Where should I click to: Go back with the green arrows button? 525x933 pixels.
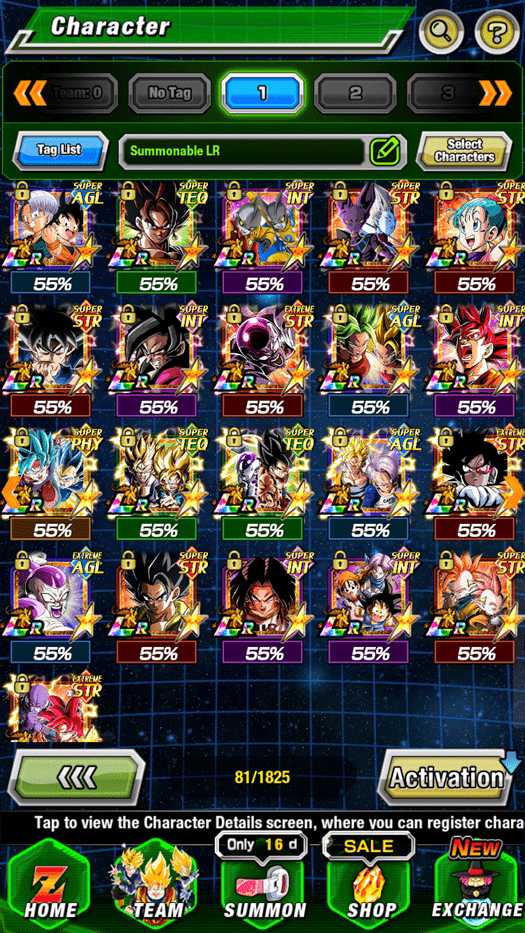[79, 777]
